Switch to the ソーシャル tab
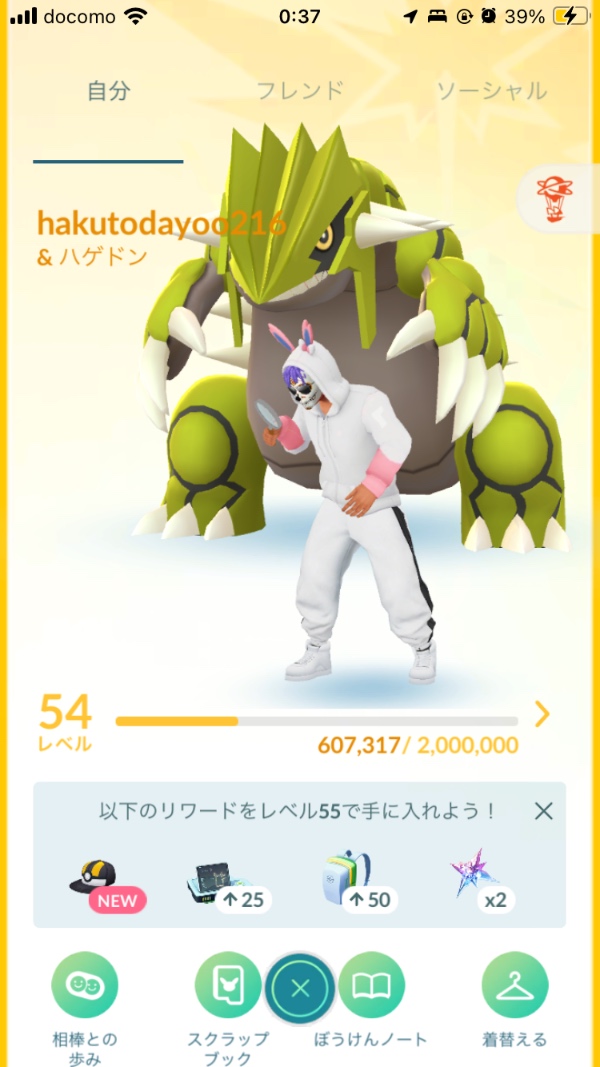 [x=491, y=91]
